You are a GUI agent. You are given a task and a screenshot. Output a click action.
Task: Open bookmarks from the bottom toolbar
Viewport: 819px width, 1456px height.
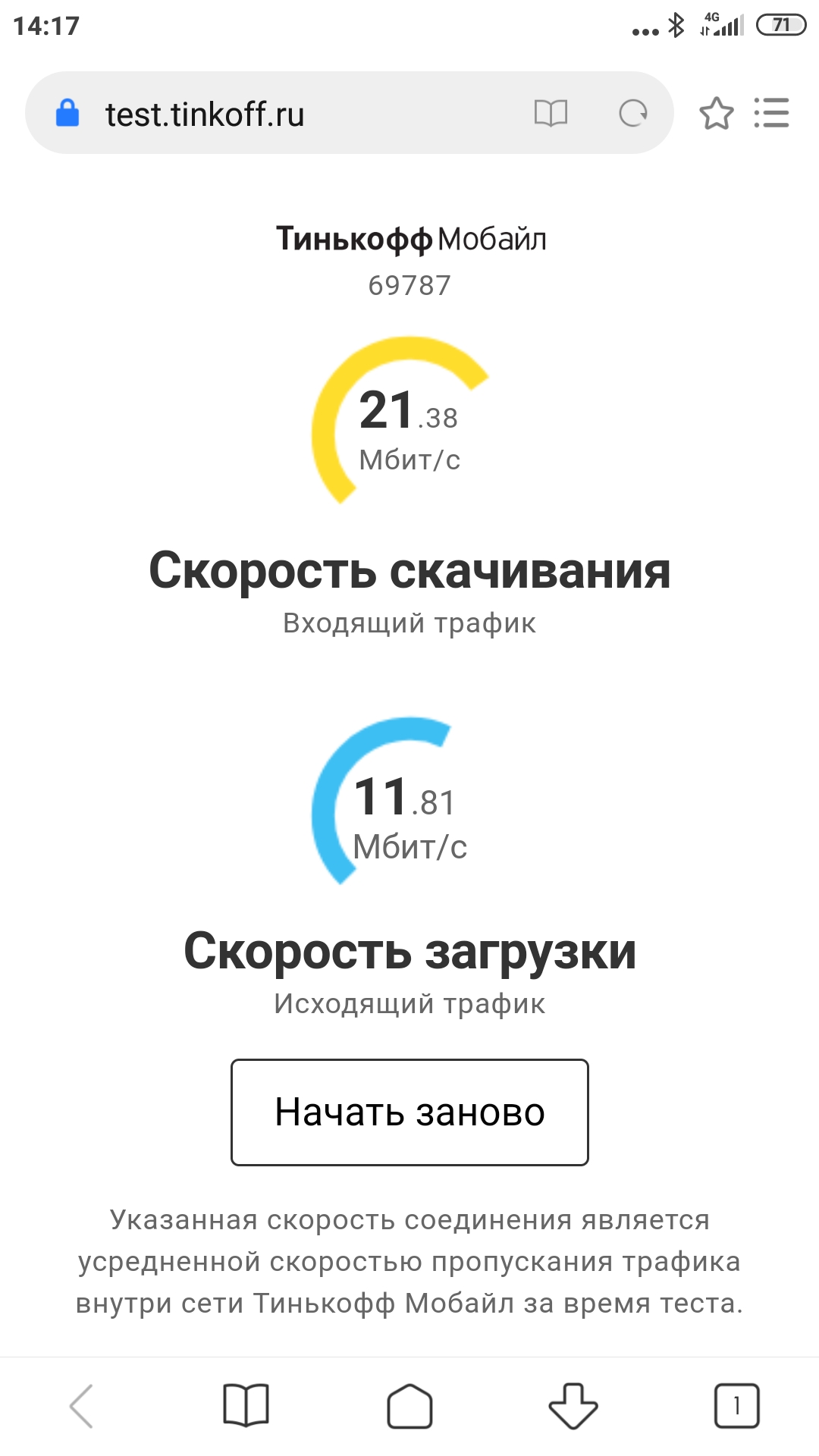point(246,1405)
